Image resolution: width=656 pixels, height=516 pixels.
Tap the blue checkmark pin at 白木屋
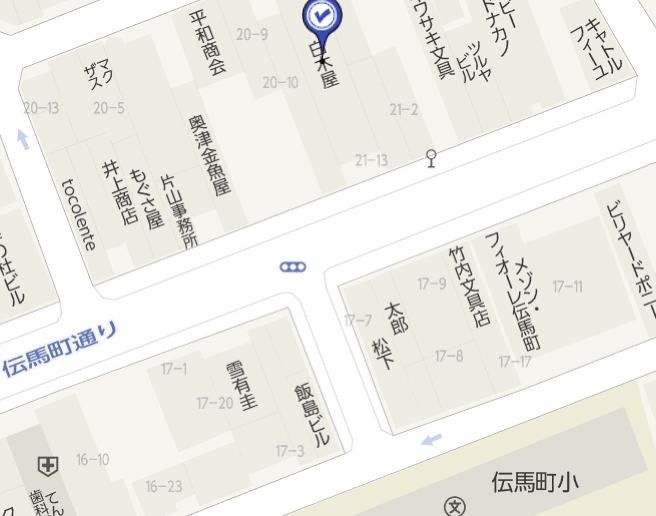322,17
